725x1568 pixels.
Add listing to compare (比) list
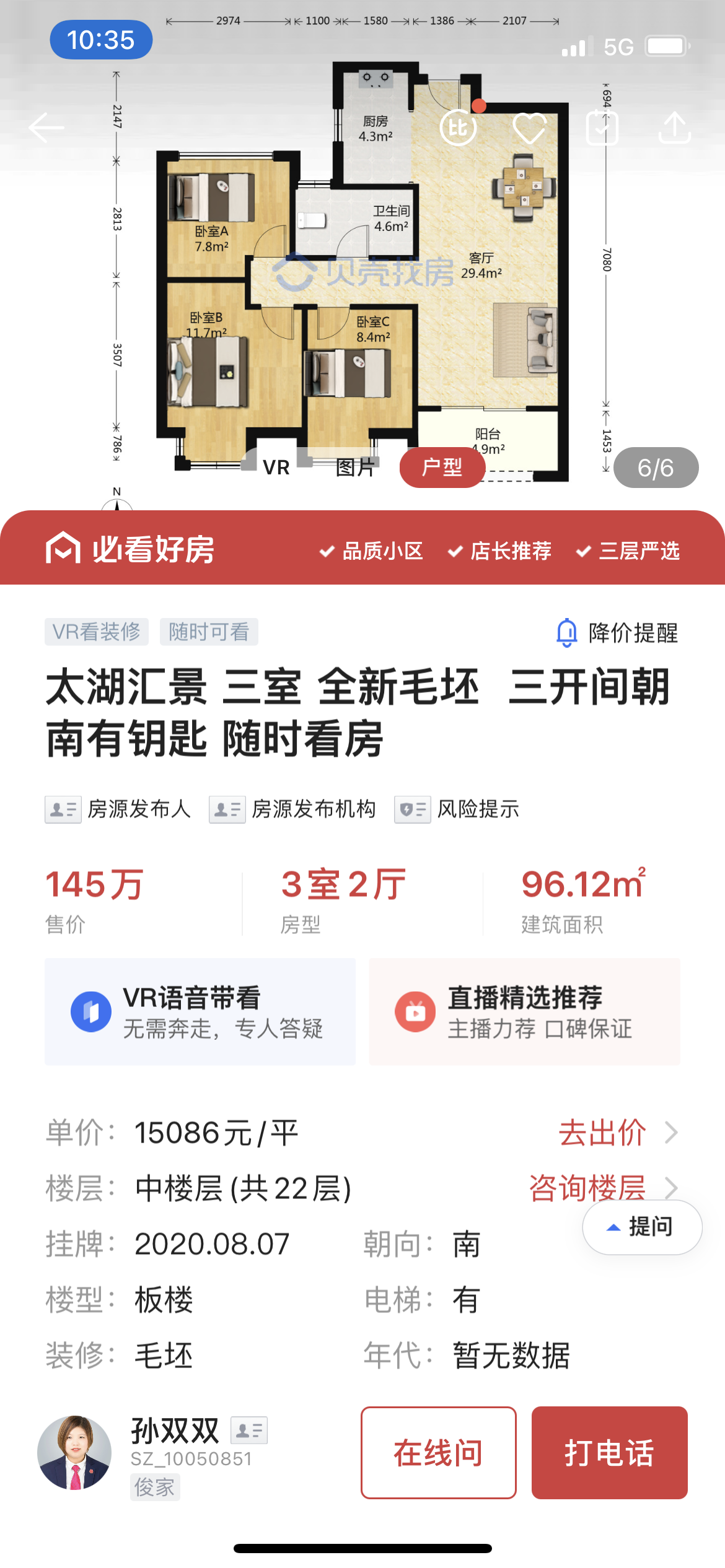pyautogui.click(x=459, y=128)
